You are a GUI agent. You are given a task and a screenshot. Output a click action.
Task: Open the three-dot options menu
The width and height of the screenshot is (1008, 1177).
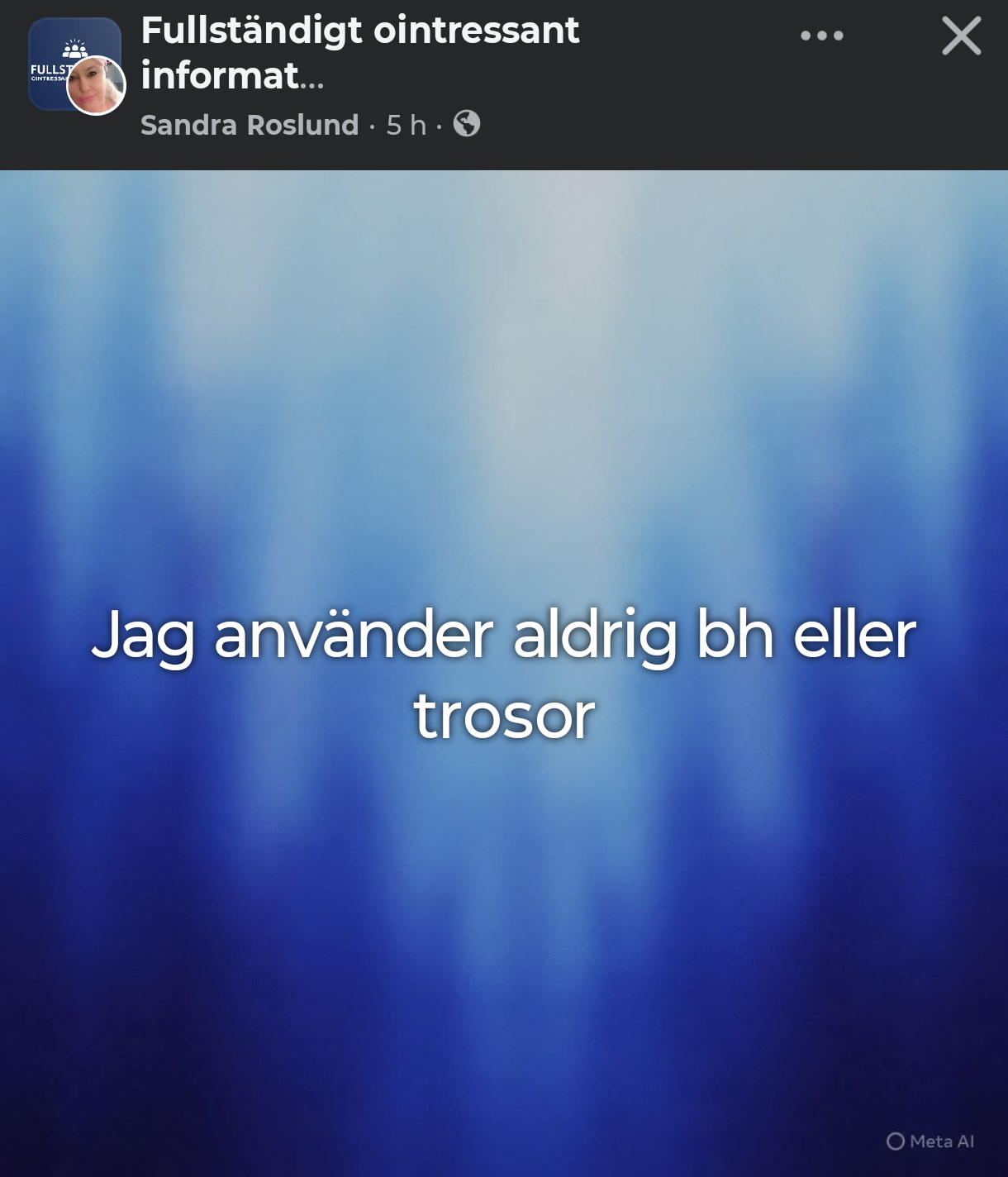(822, 36)
